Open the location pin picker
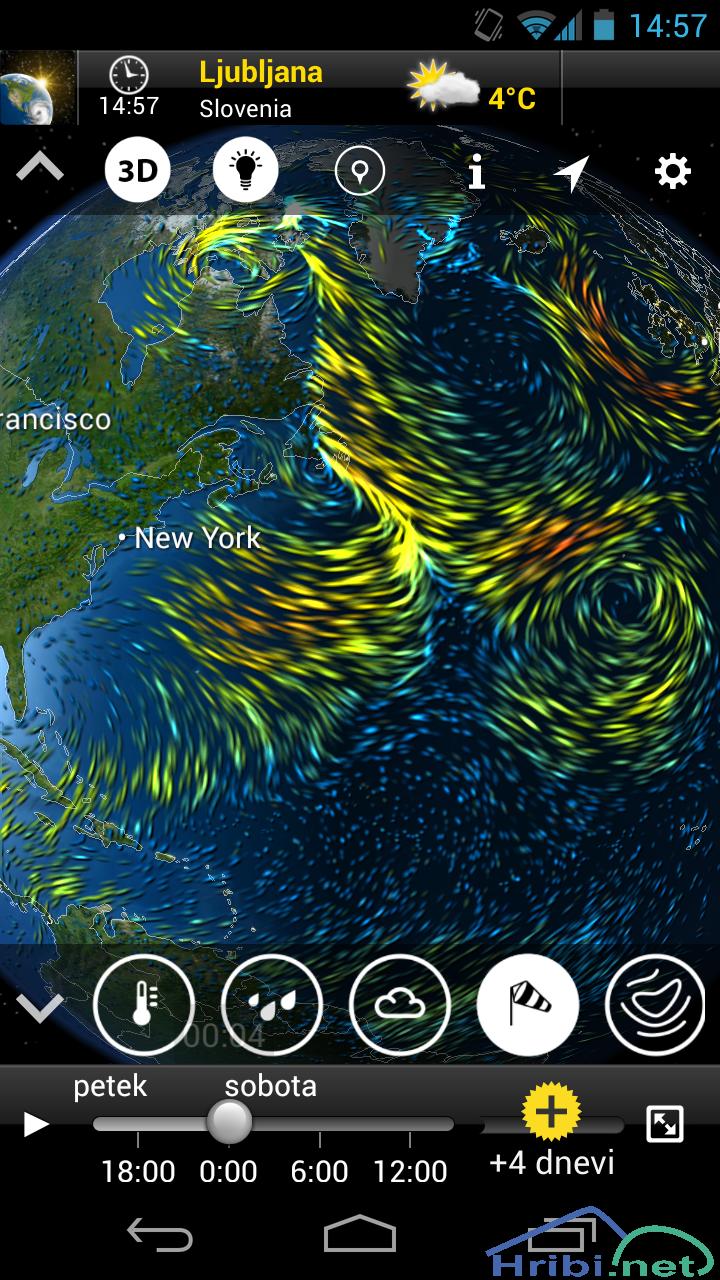This screenshot has height=1280, width=720. pos(360,172)
